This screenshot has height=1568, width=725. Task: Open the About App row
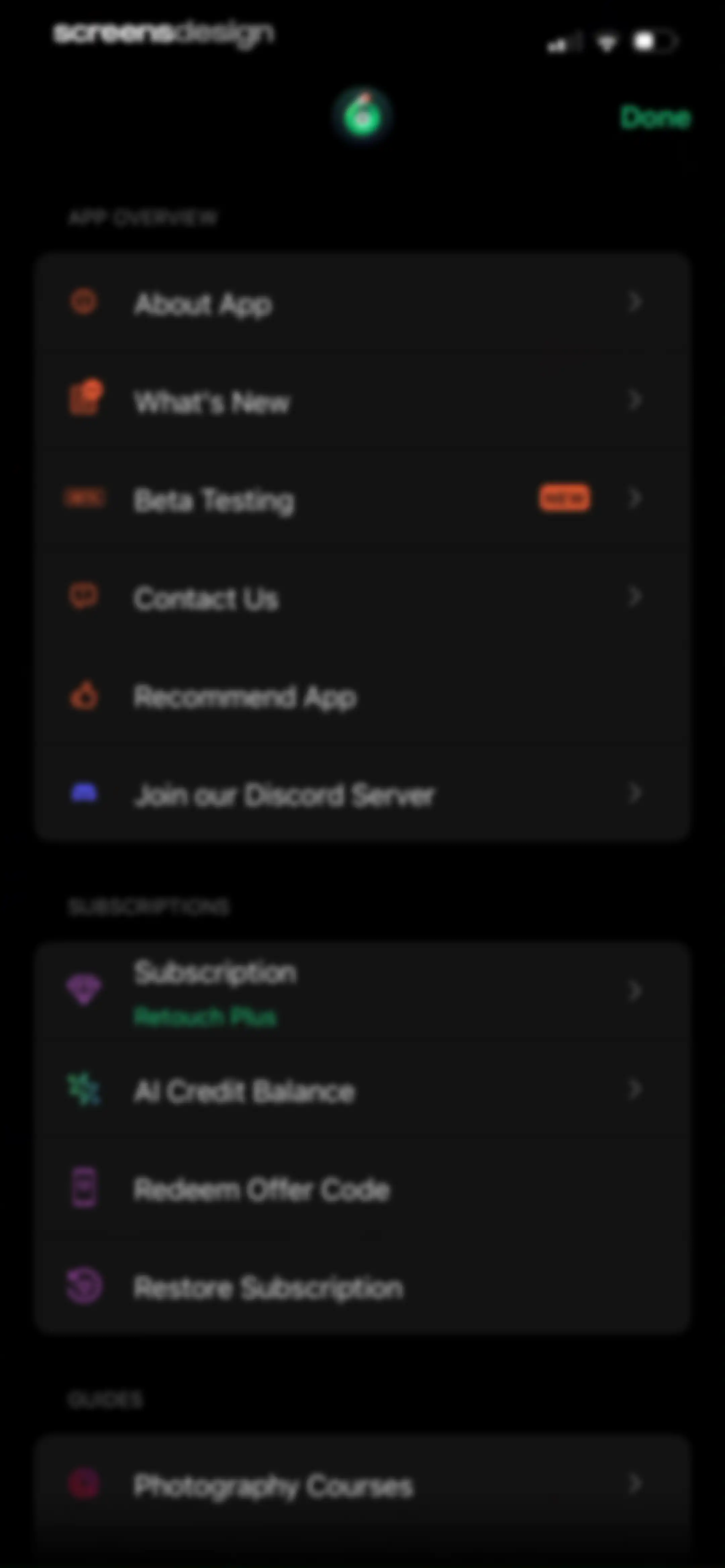pyautogui.click(x=362, y=303)
